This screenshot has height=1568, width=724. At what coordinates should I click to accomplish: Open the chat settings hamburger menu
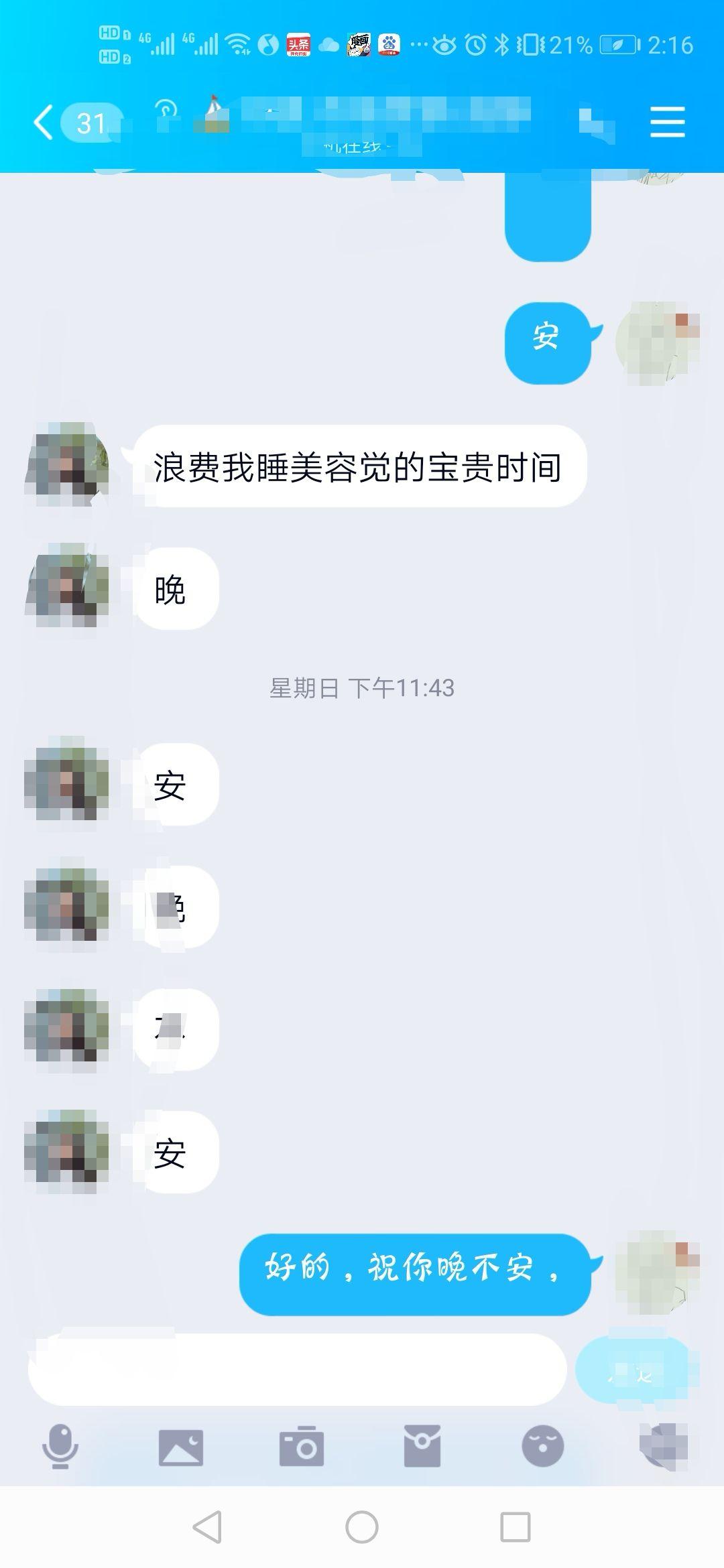point(667,123)
